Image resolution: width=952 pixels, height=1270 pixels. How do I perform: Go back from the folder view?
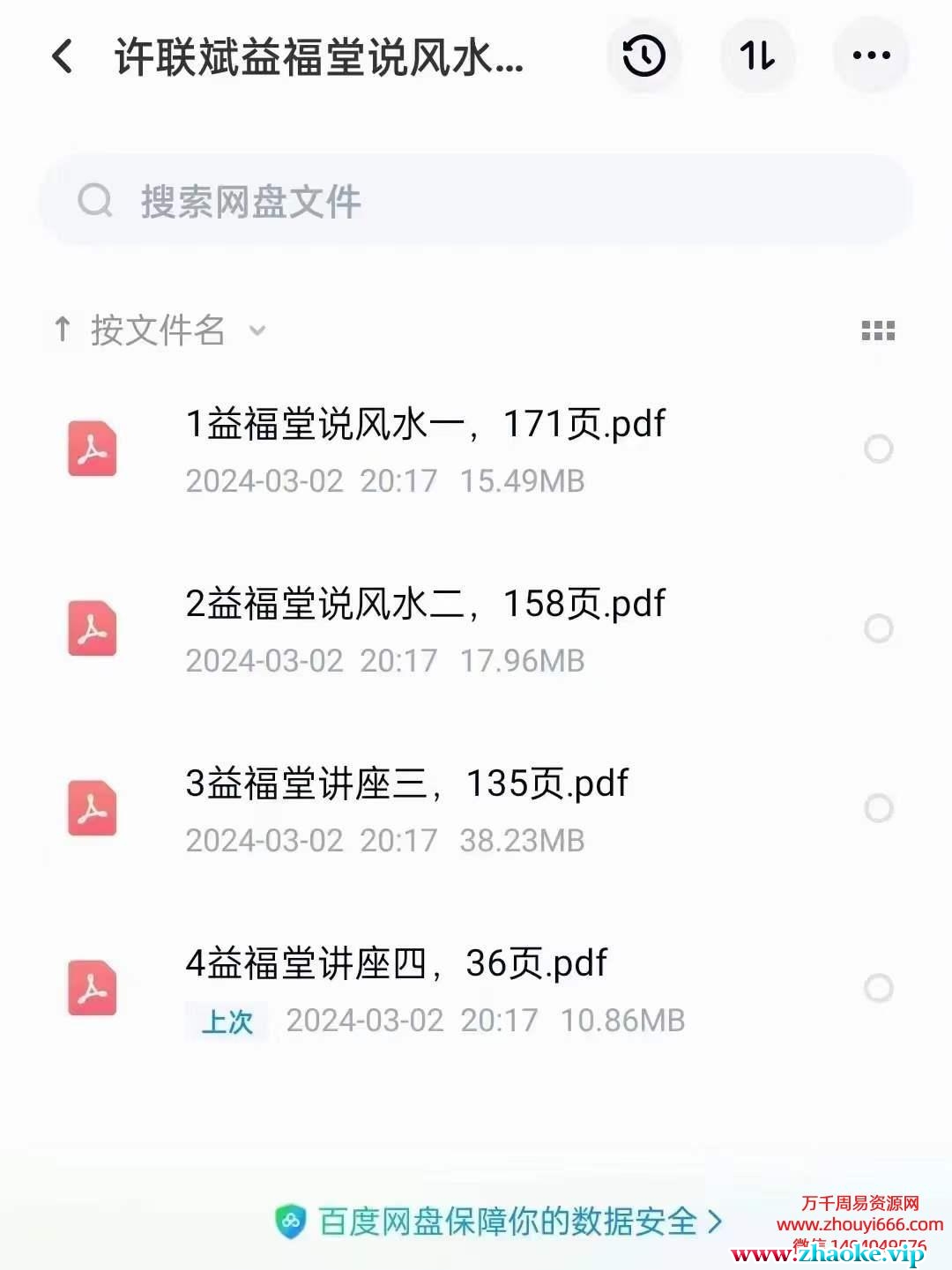coord(62,56)
